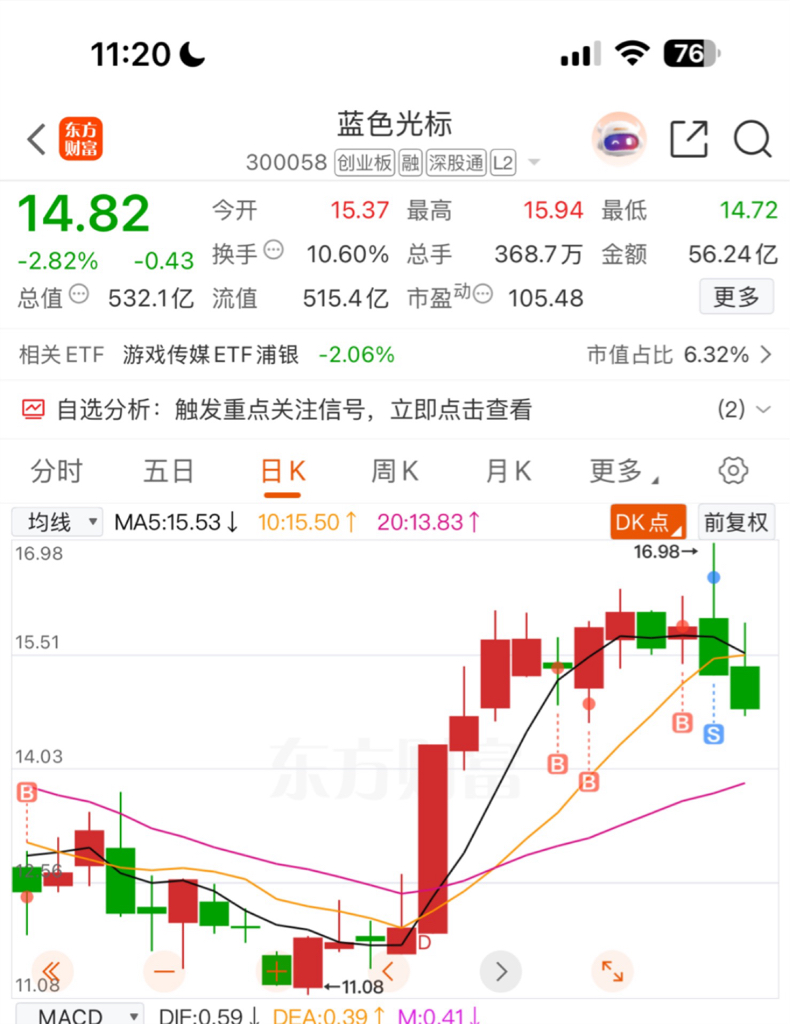Change the 前复权 adjustment setting
The width and height of the screenshot is (790, 1024).
(x=736, y=522)
